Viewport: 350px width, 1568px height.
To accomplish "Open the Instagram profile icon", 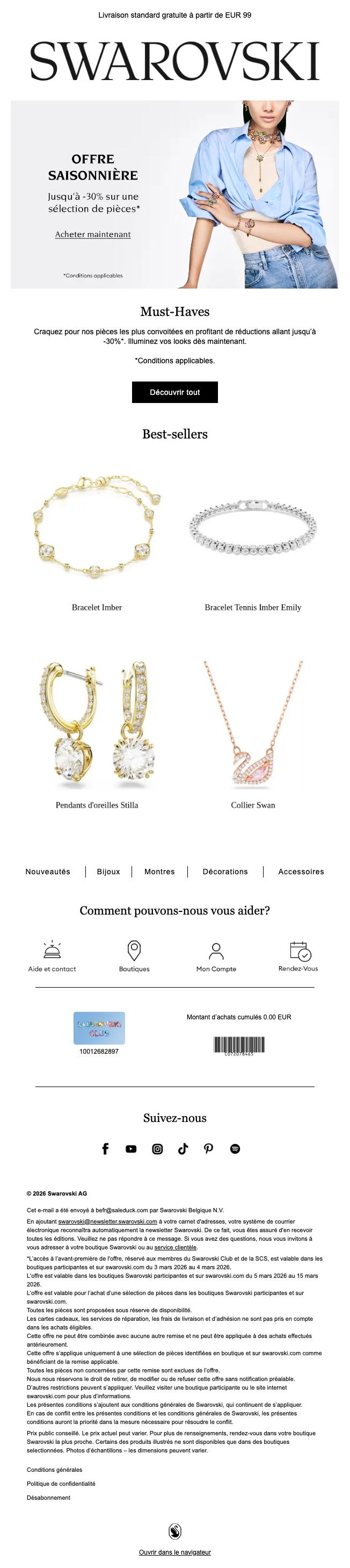I will 157,1149.
